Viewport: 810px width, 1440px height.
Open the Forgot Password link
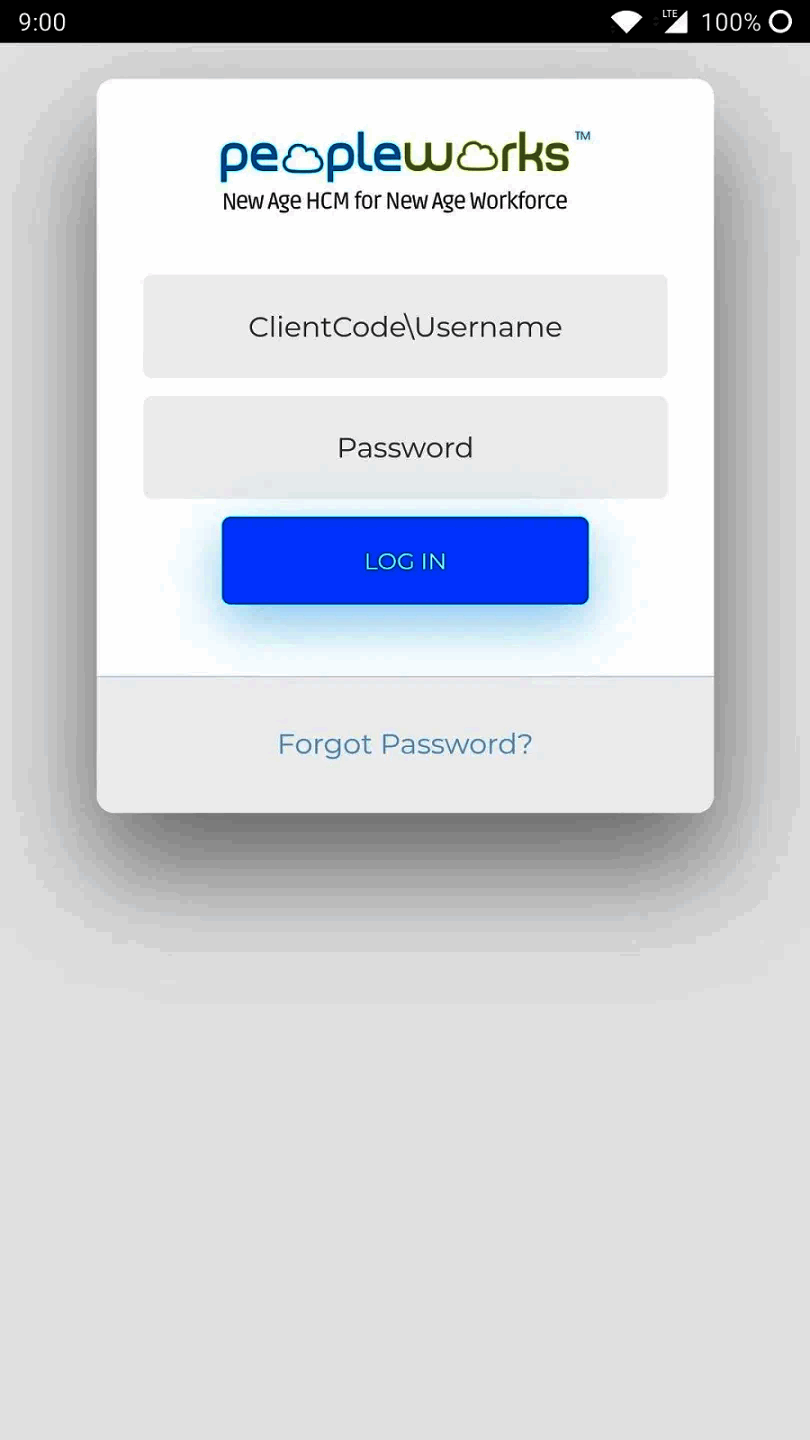405,744
